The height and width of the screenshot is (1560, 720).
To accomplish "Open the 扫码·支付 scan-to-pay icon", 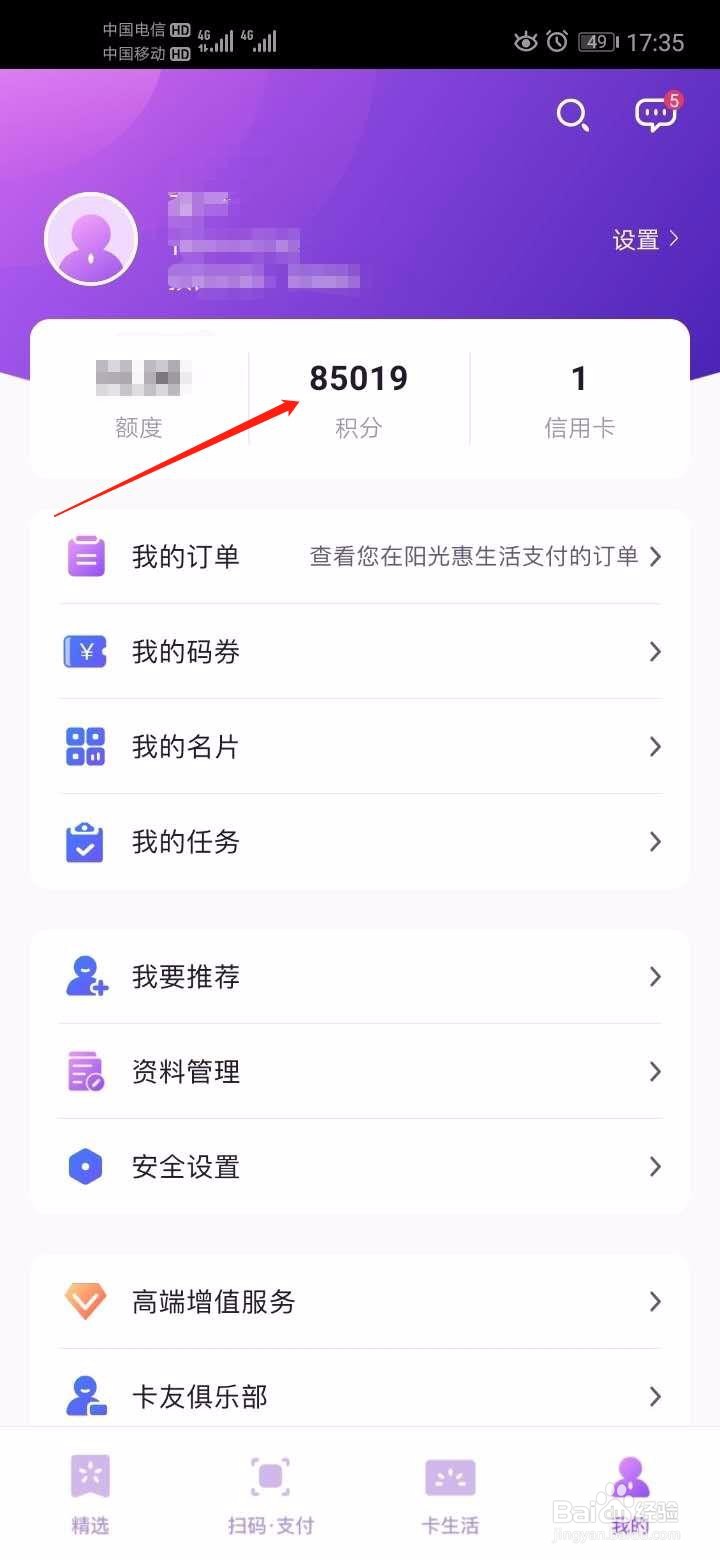I will (269, 1475).
